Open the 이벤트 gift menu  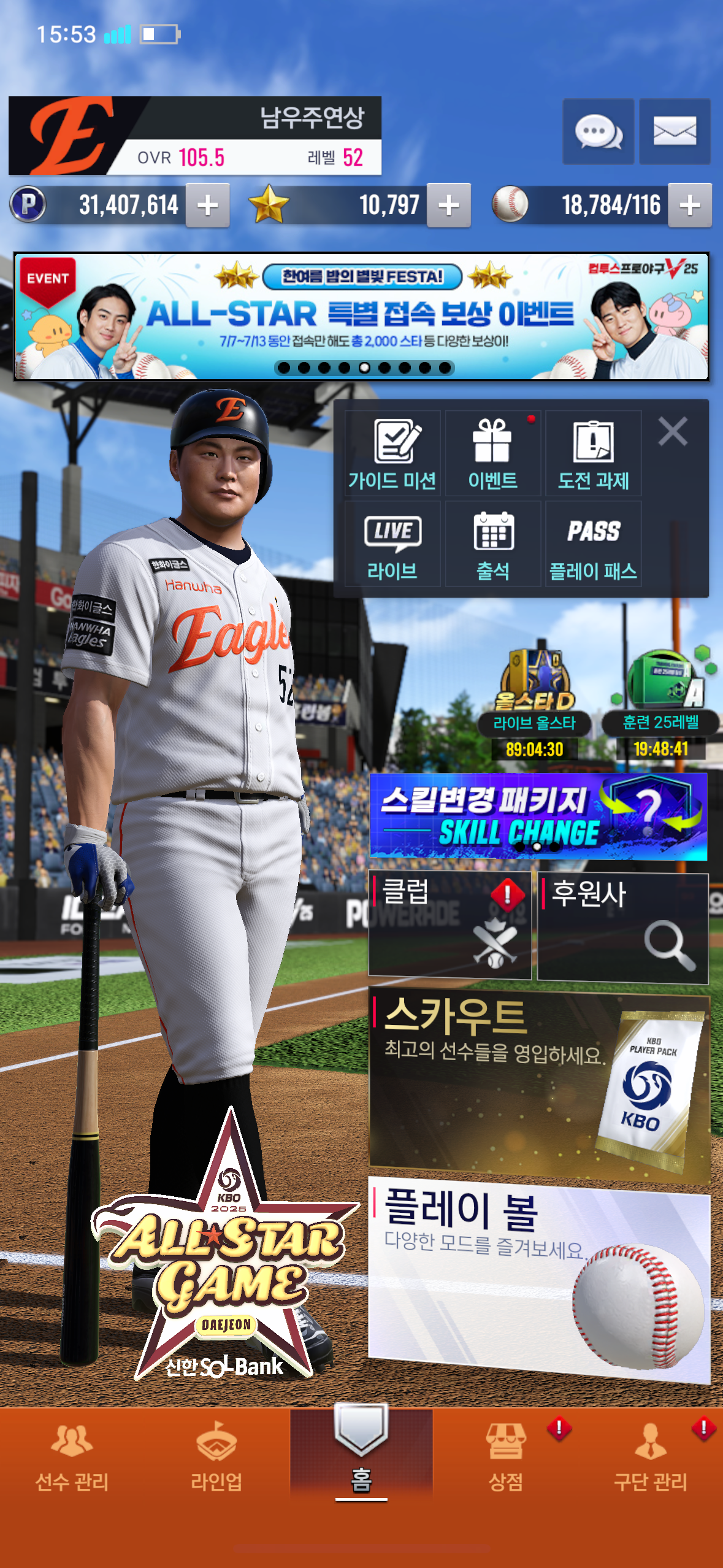492,453
